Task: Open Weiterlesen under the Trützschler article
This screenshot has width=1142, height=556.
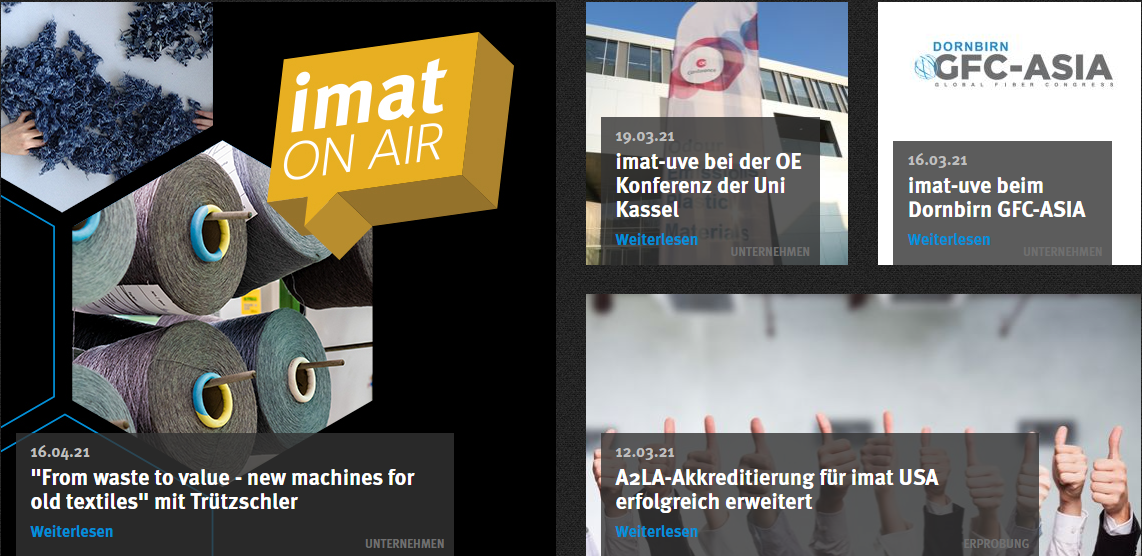Action: coord(72,531)
